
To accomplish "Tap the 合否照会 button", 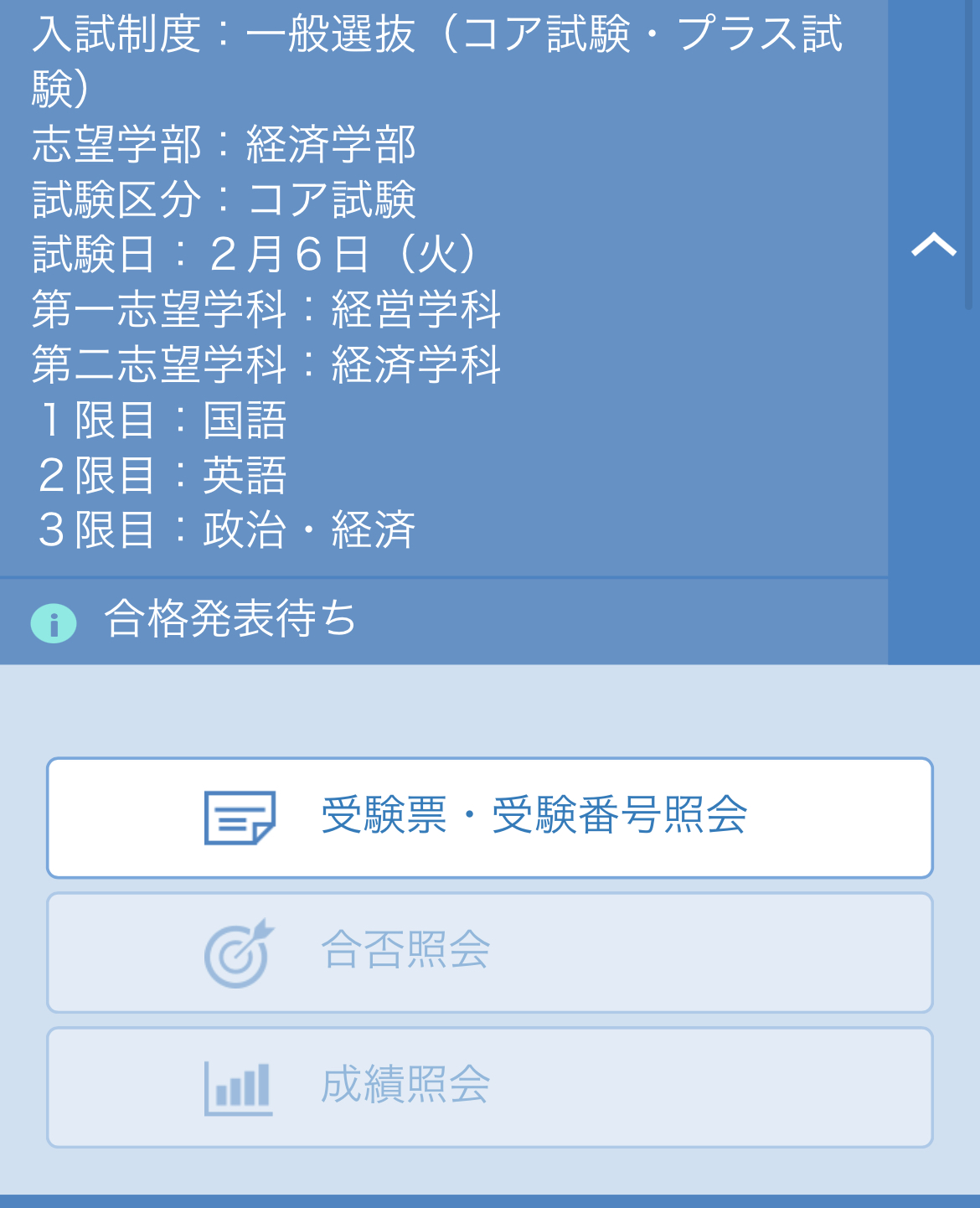I will point(490,952).
